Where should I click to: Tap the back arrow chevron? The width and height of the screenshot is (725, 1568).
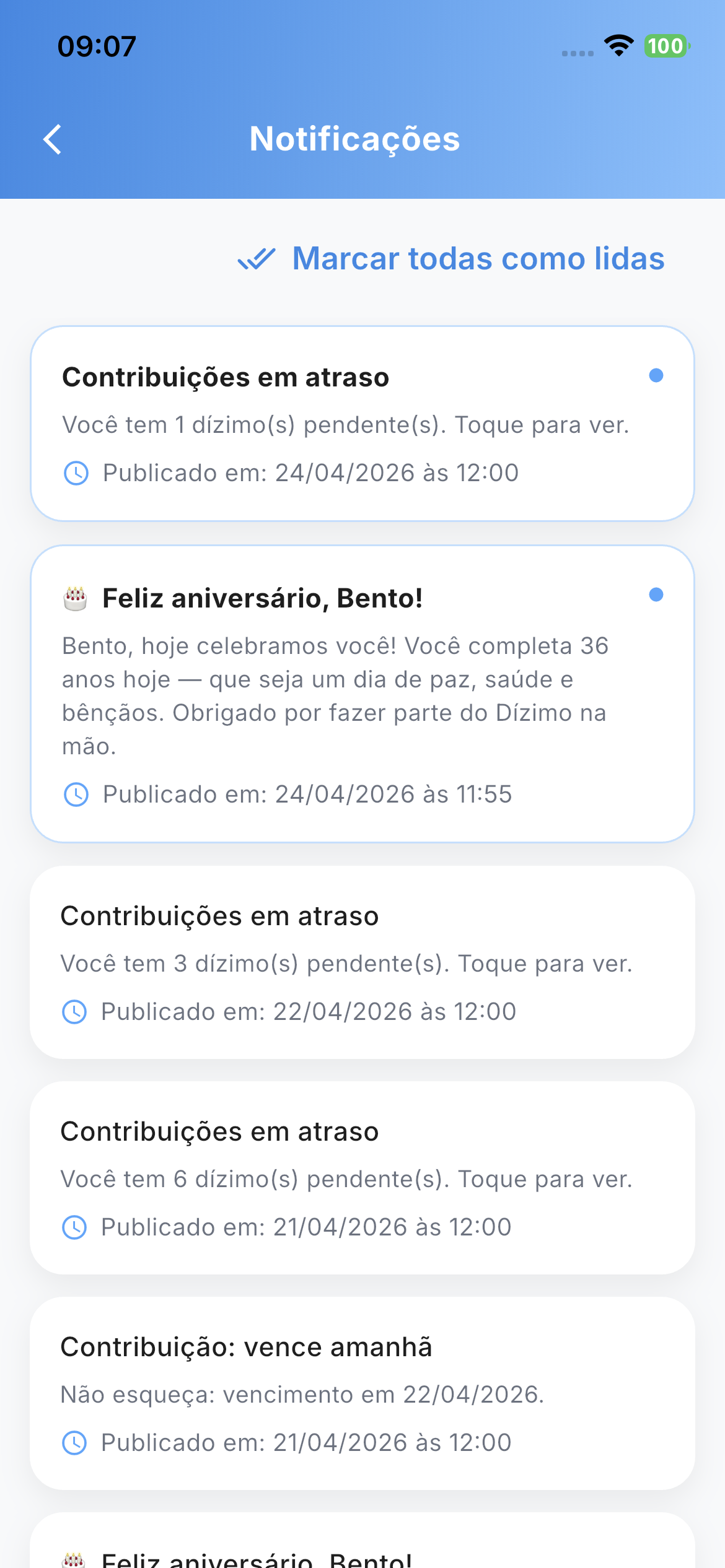coord(53,139)
